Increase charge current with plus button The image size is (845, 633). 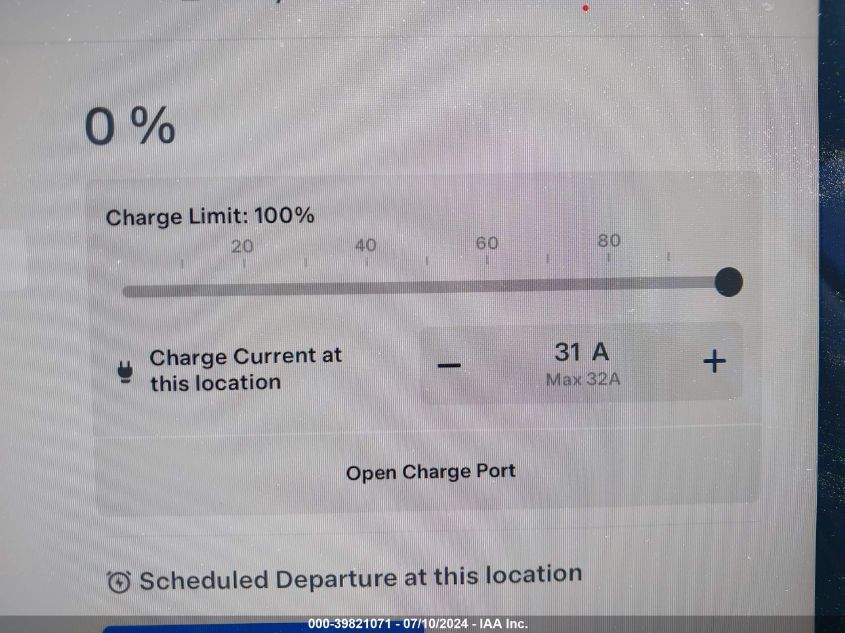point(714,361)
